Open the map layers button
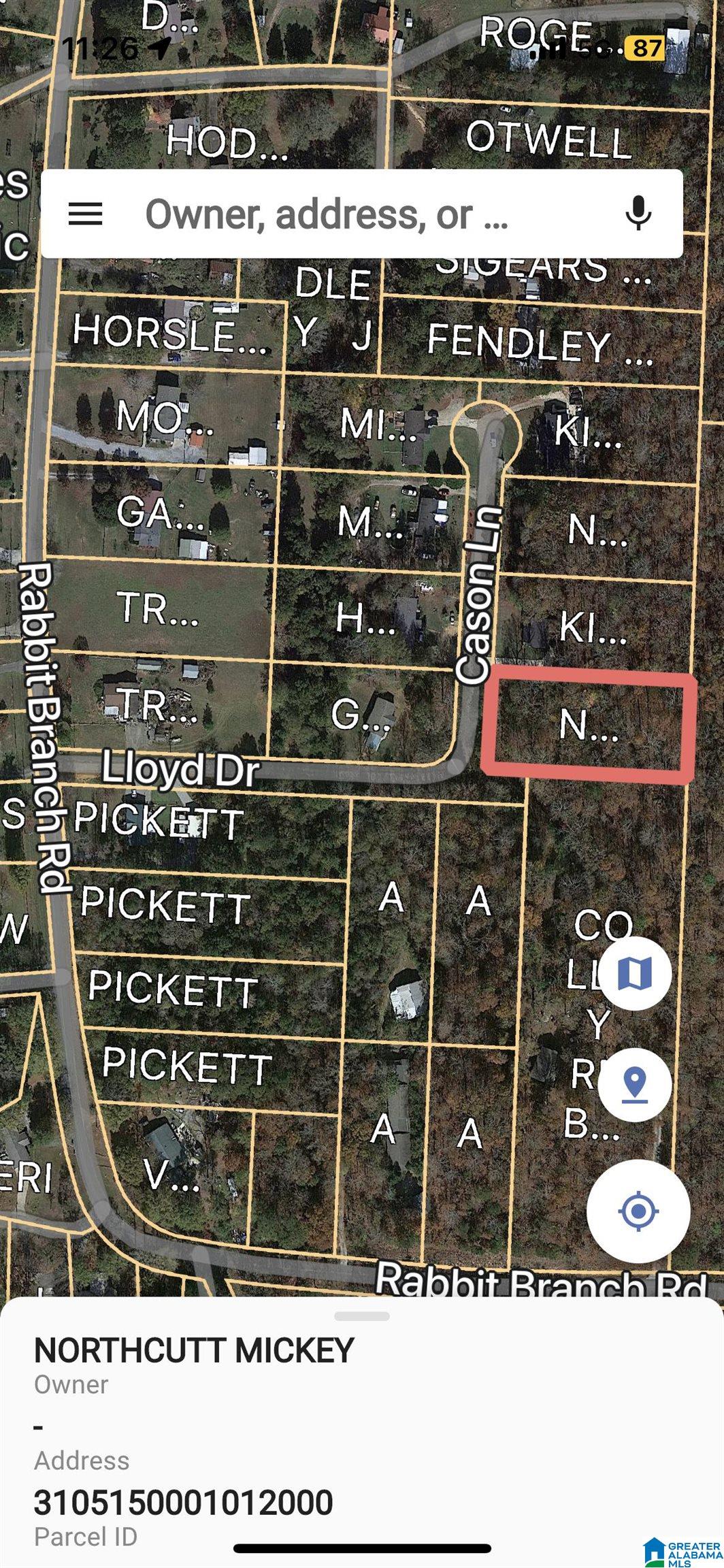This screenshot has height=1568, width=724. (634, 973)
